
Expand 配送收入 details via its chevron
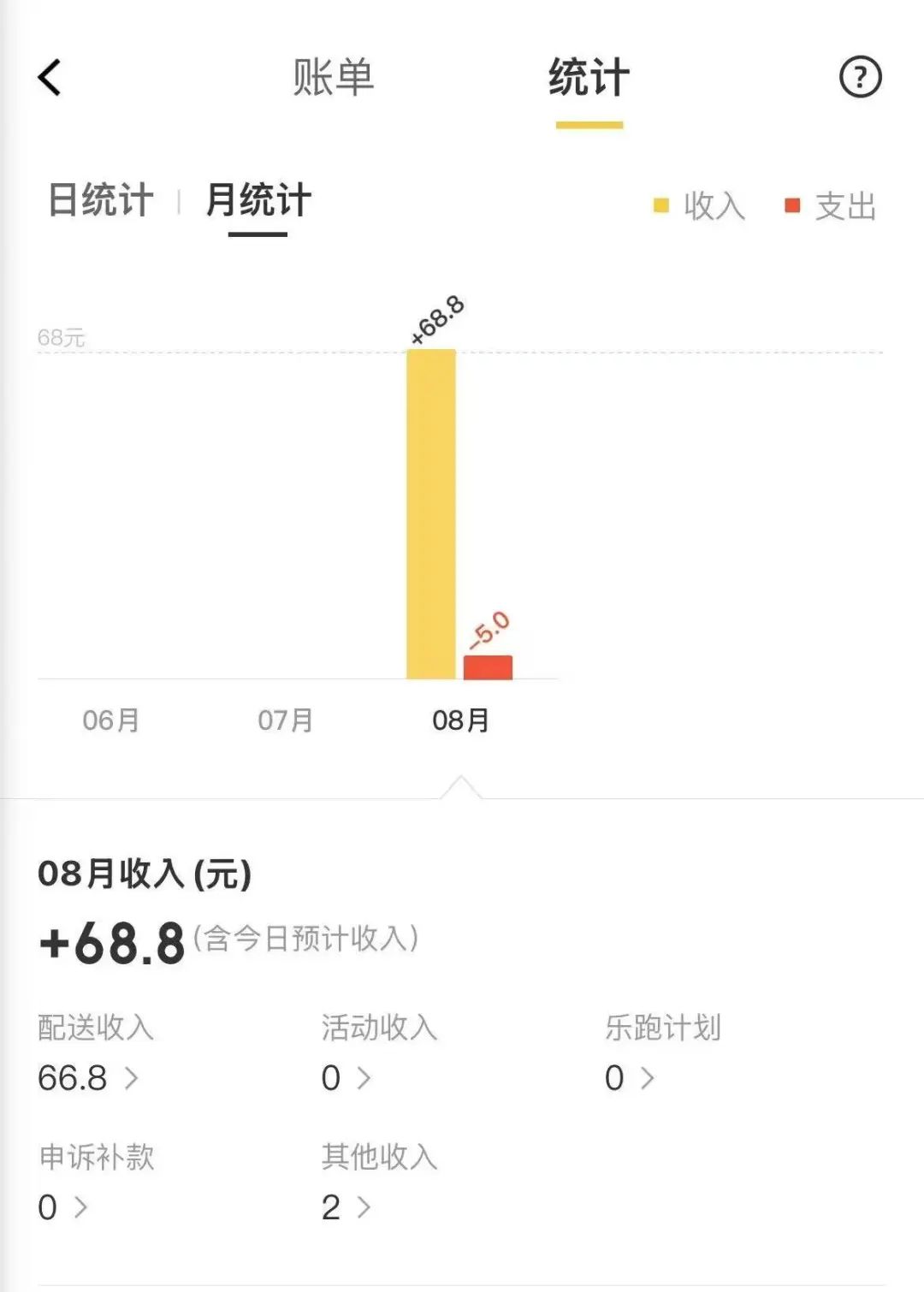point(133,1078)
